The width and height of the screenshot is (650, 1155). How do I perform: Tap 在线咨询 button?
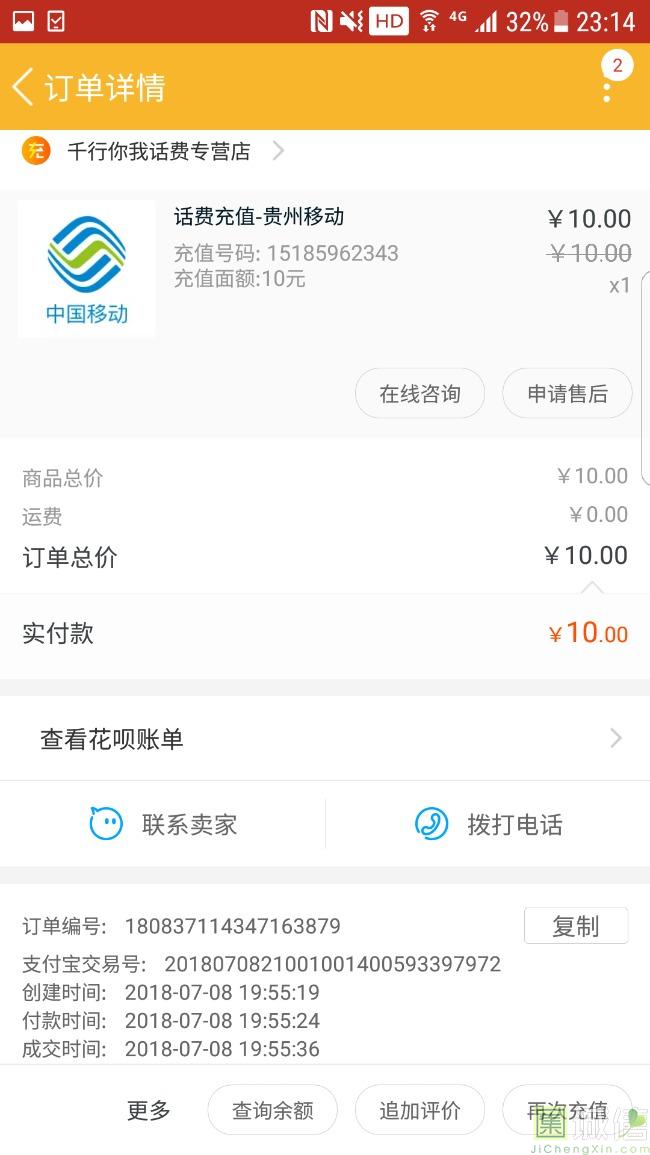(420, 394)
